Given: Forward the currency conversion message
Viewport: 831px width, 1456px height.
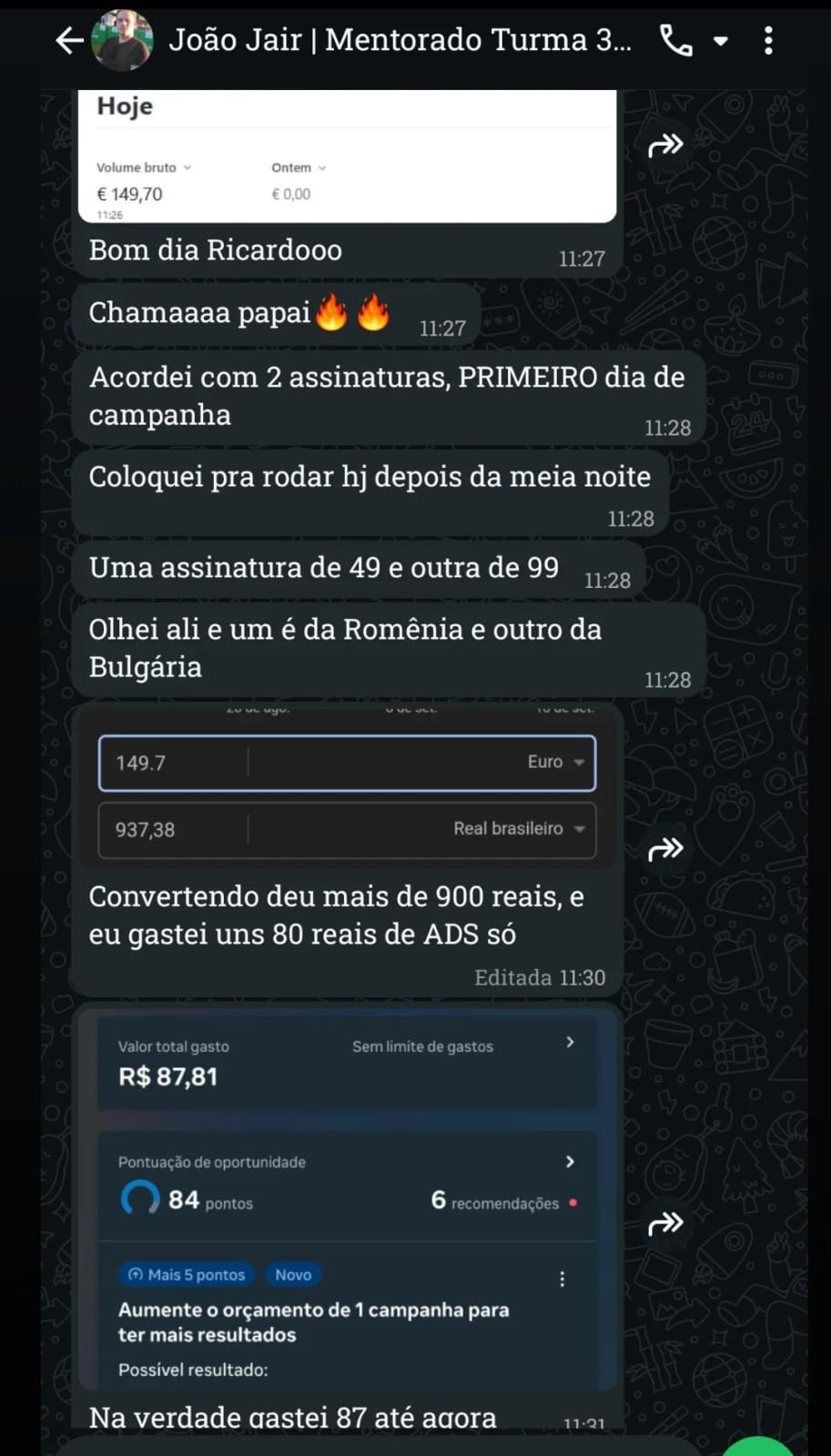Looking at the screenshot, I should coord(667,847).
